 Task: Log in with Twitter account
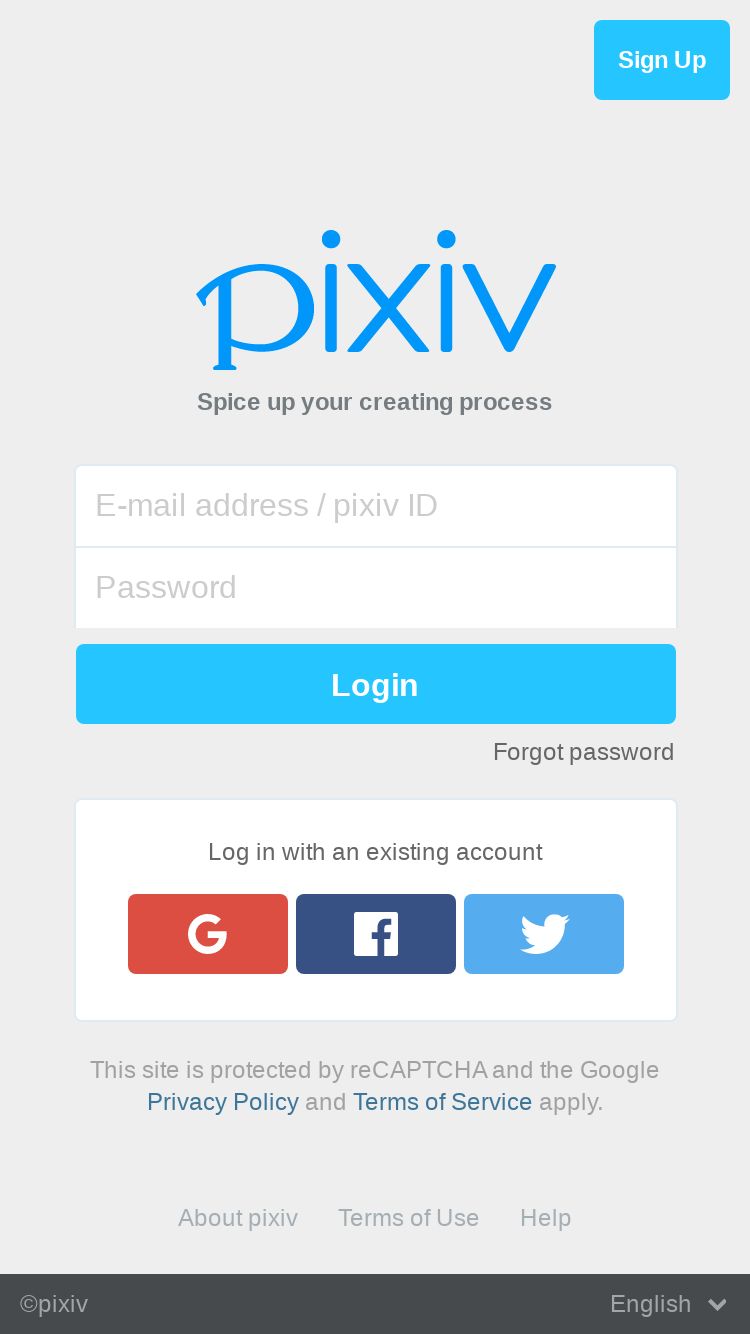coord(544,934)
